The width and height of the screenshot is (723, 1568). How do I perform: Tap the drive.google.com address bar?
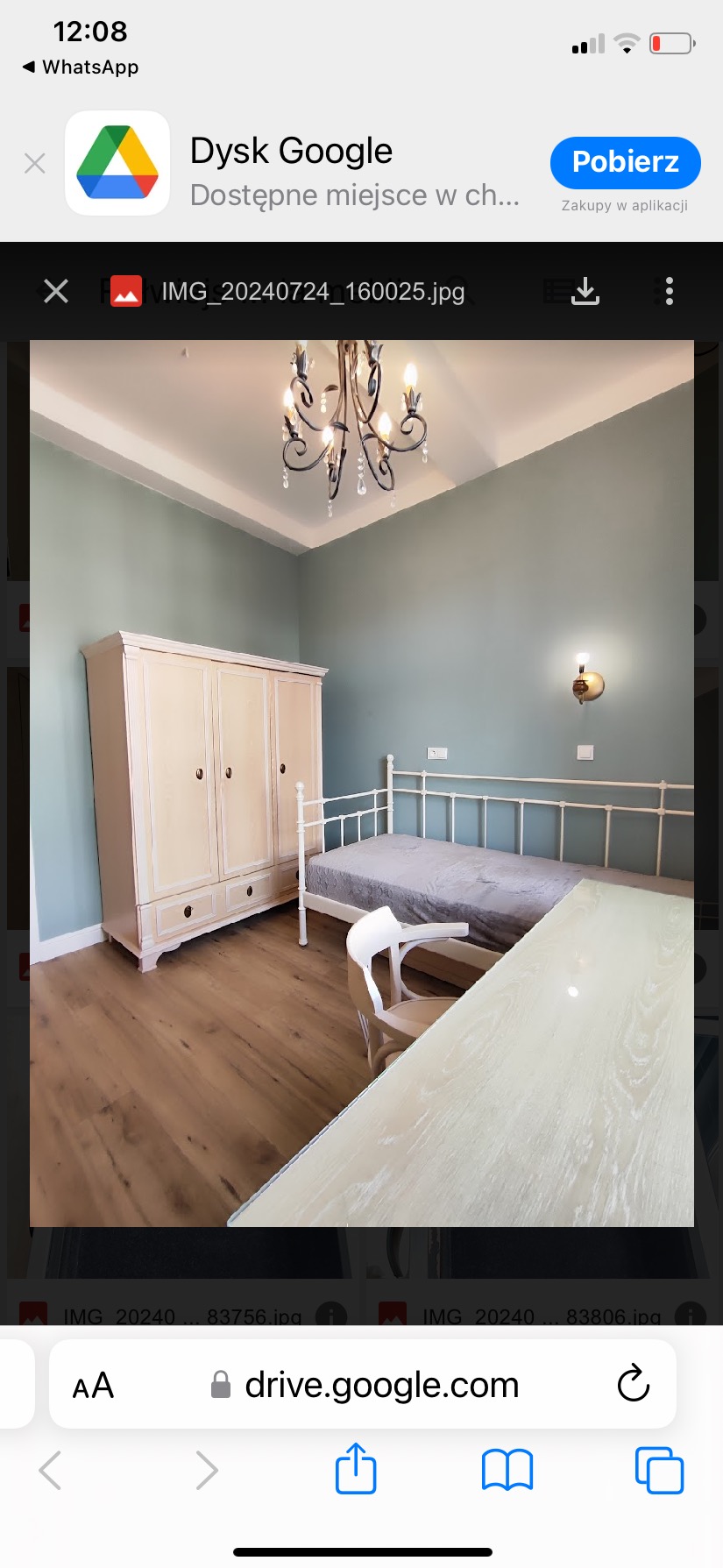point(381,1386)
